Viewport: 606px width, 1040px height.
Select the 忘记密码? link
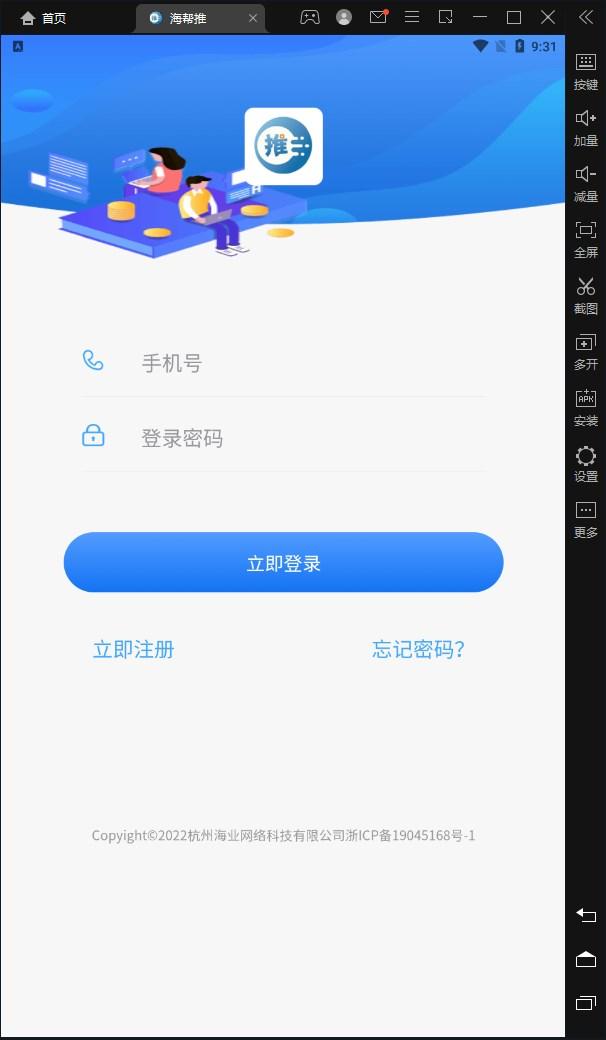click(418, 650)
